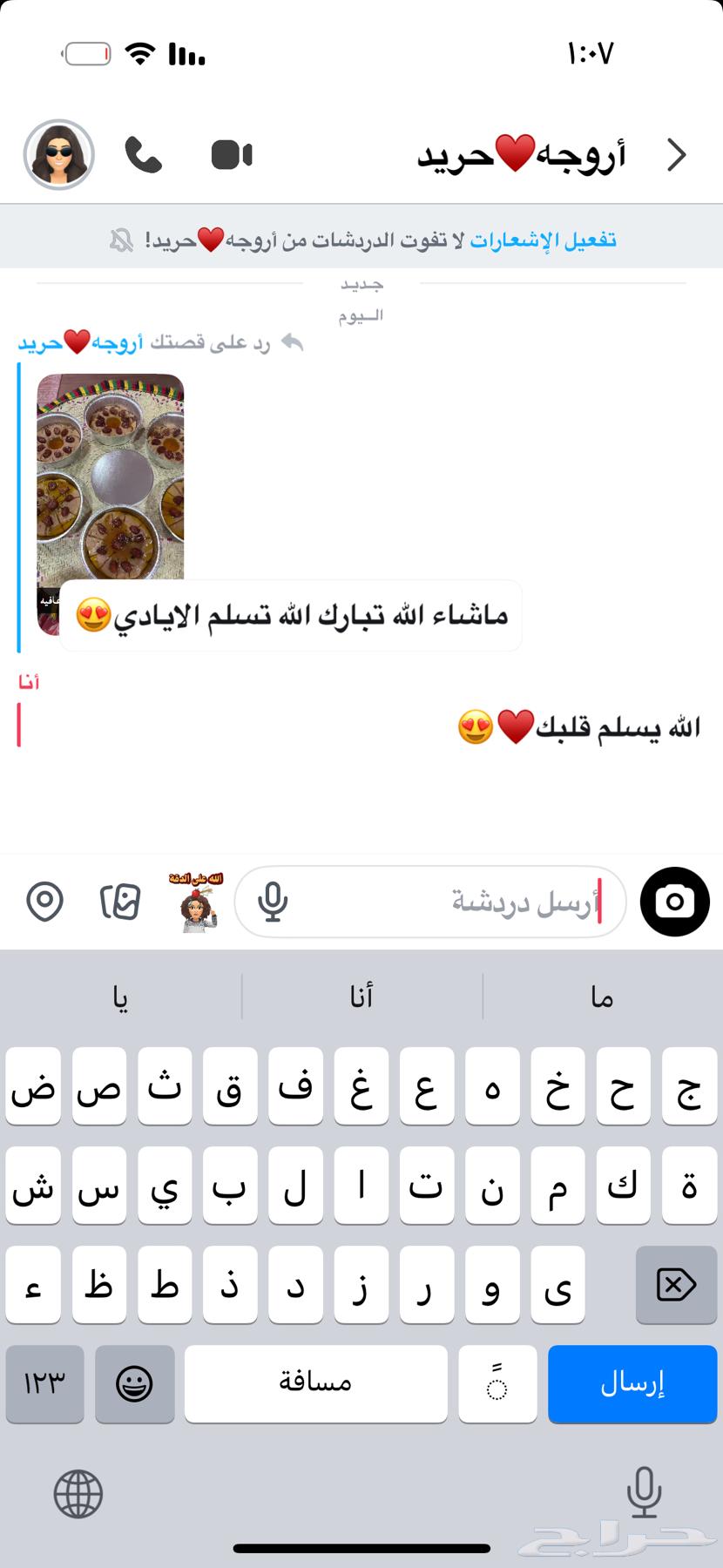Open the emoji keyboard

tap(135, 1384)
